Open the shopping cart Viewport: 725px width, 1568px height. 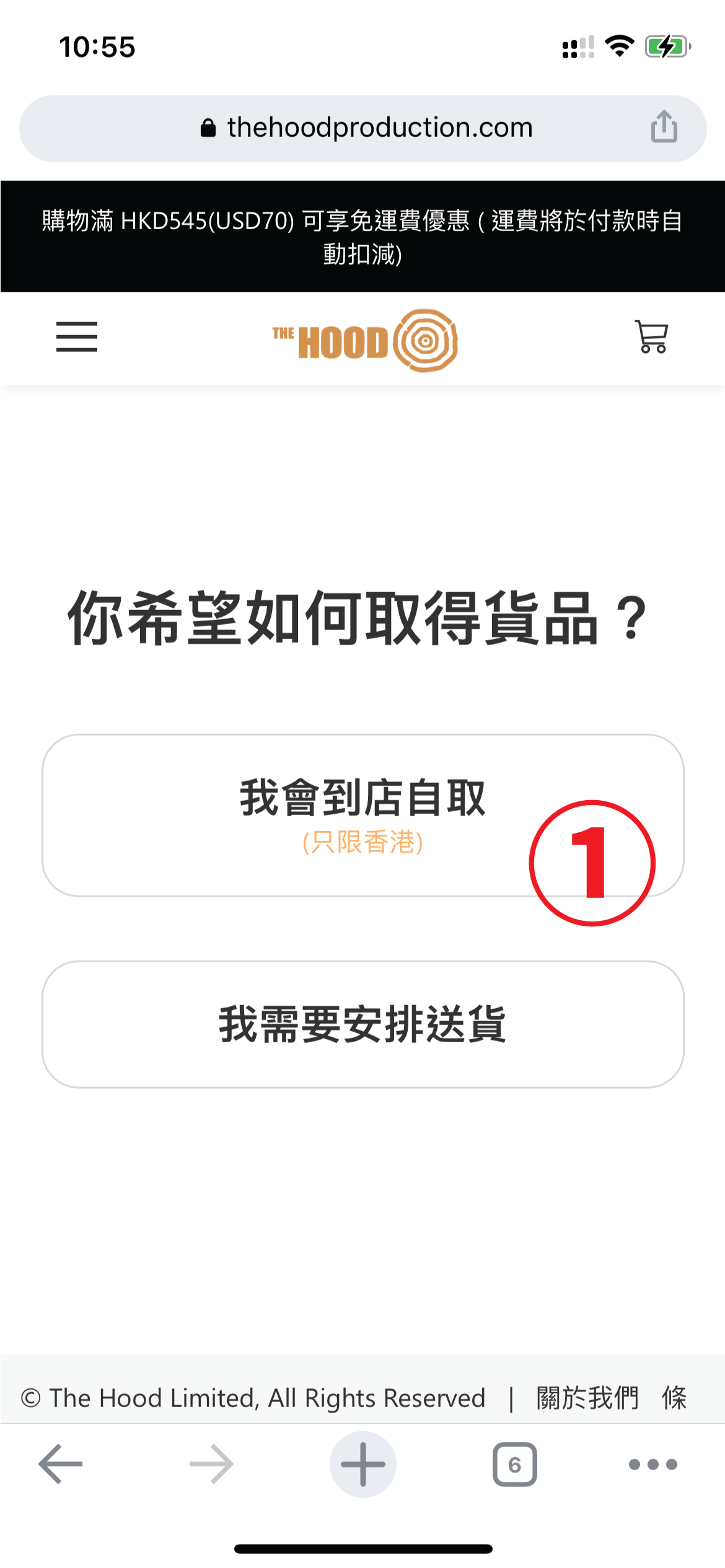coord(651,337)
